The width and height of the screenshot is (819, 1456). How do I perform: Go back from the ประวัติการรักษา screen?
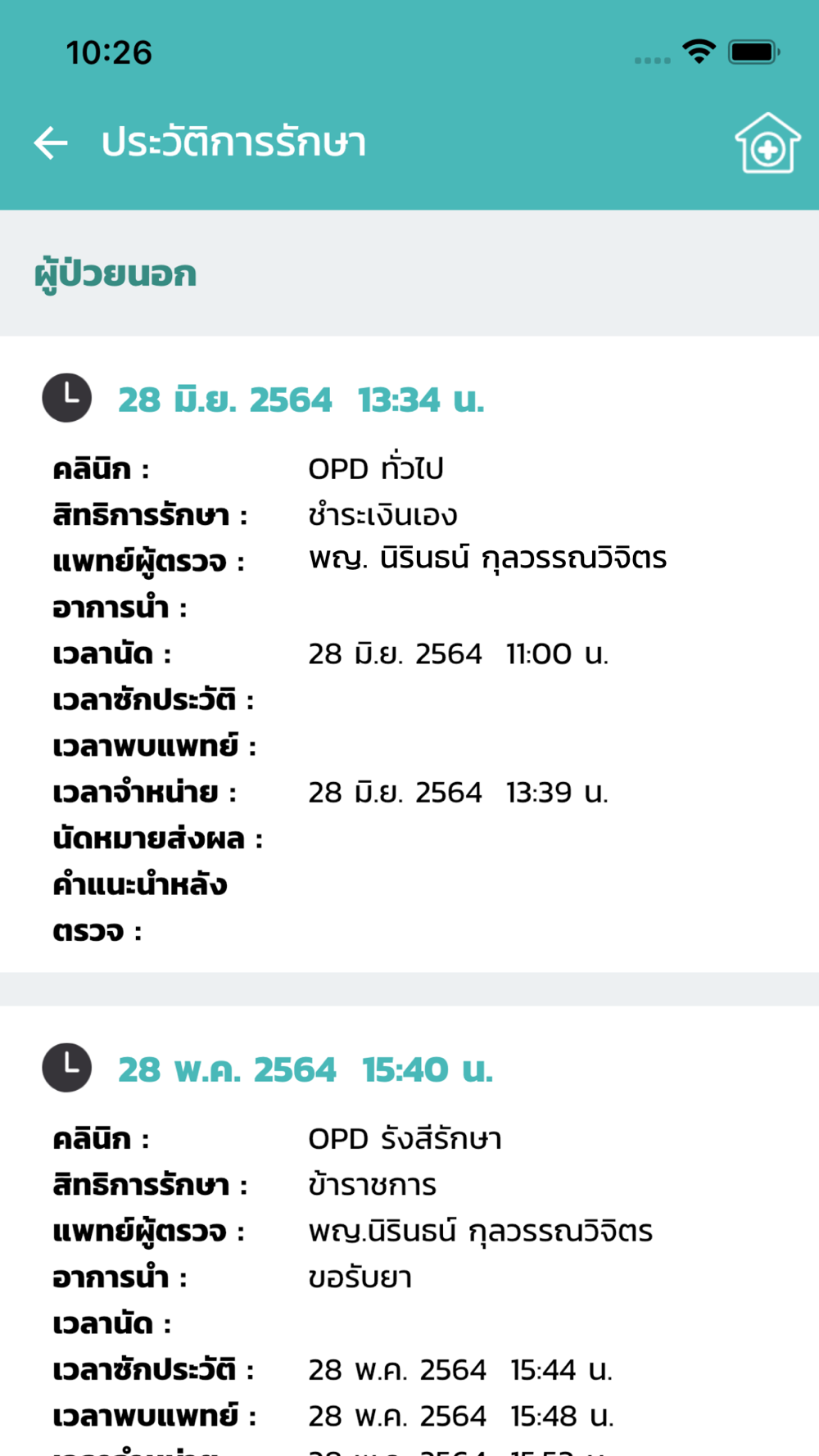51,142
